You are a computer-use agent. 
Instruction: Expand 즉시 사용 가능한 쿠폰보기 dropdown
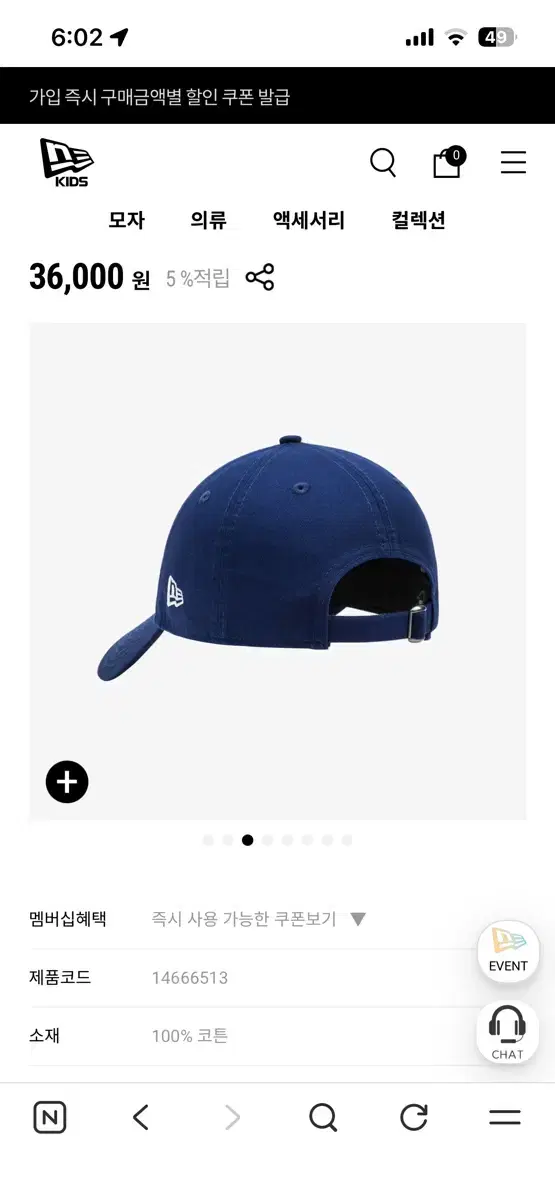click(x=259, y=919)
